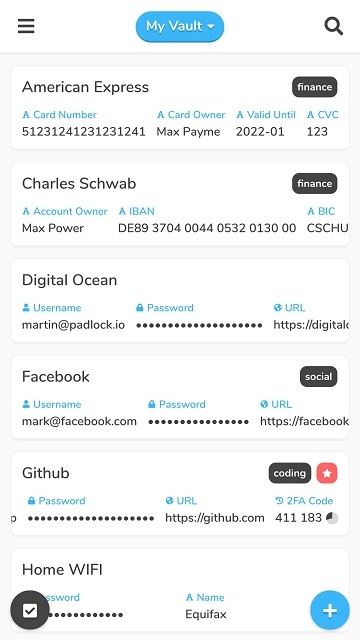Open the hamburger menu

pos(26,26)
